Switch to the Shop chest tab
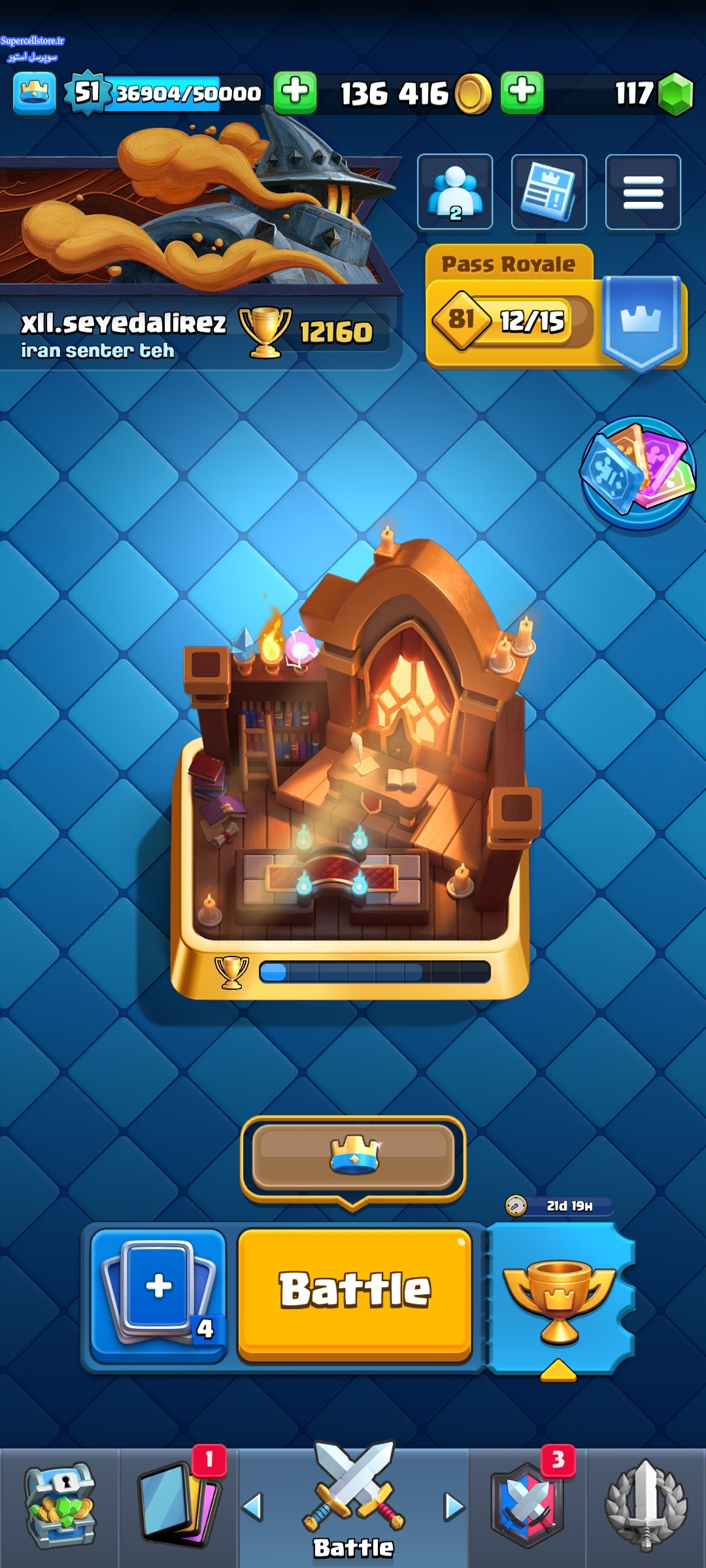This screenshot has width=706, height=1568. [59, 1506]
